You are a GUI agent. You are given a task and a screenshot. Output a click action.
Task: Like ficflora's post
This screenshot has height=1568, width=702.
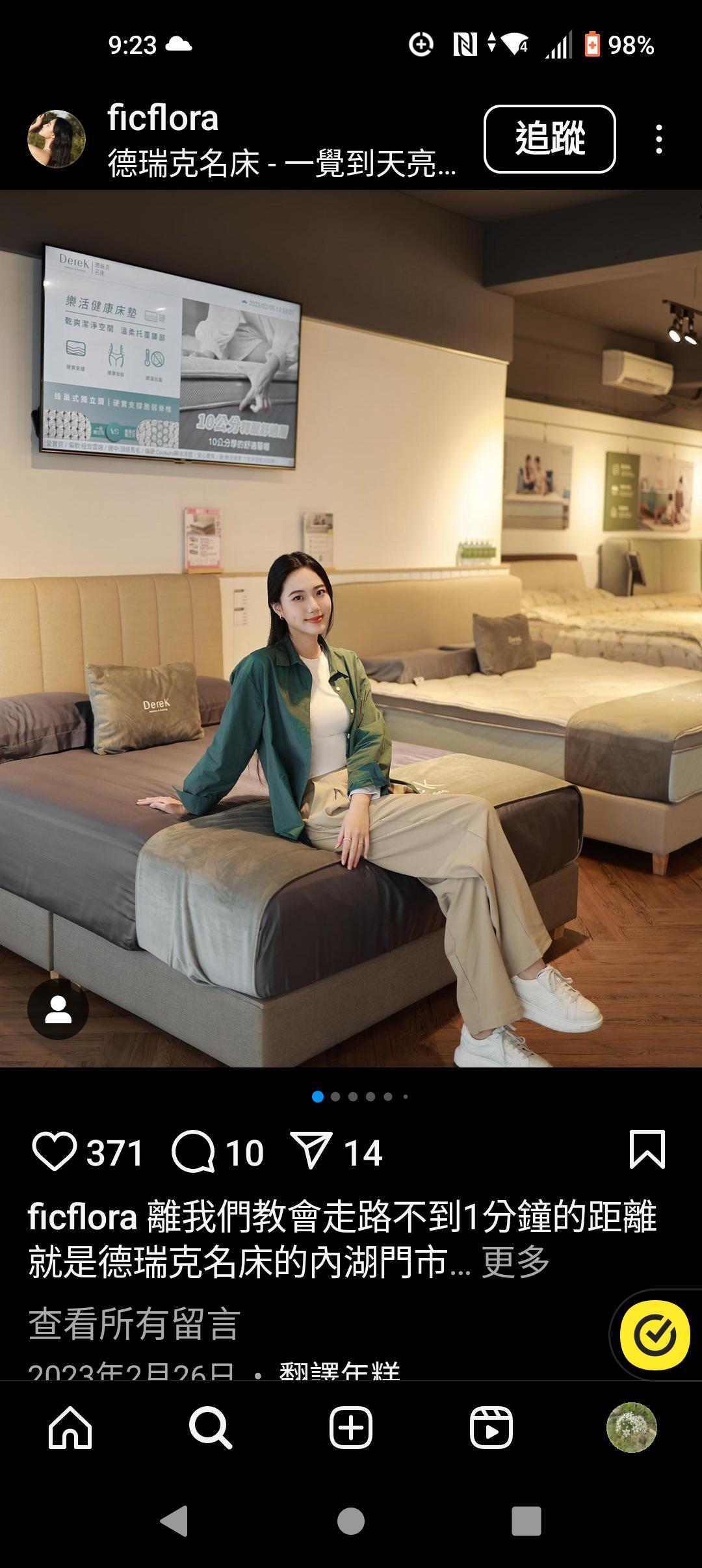click(54, 1152)
